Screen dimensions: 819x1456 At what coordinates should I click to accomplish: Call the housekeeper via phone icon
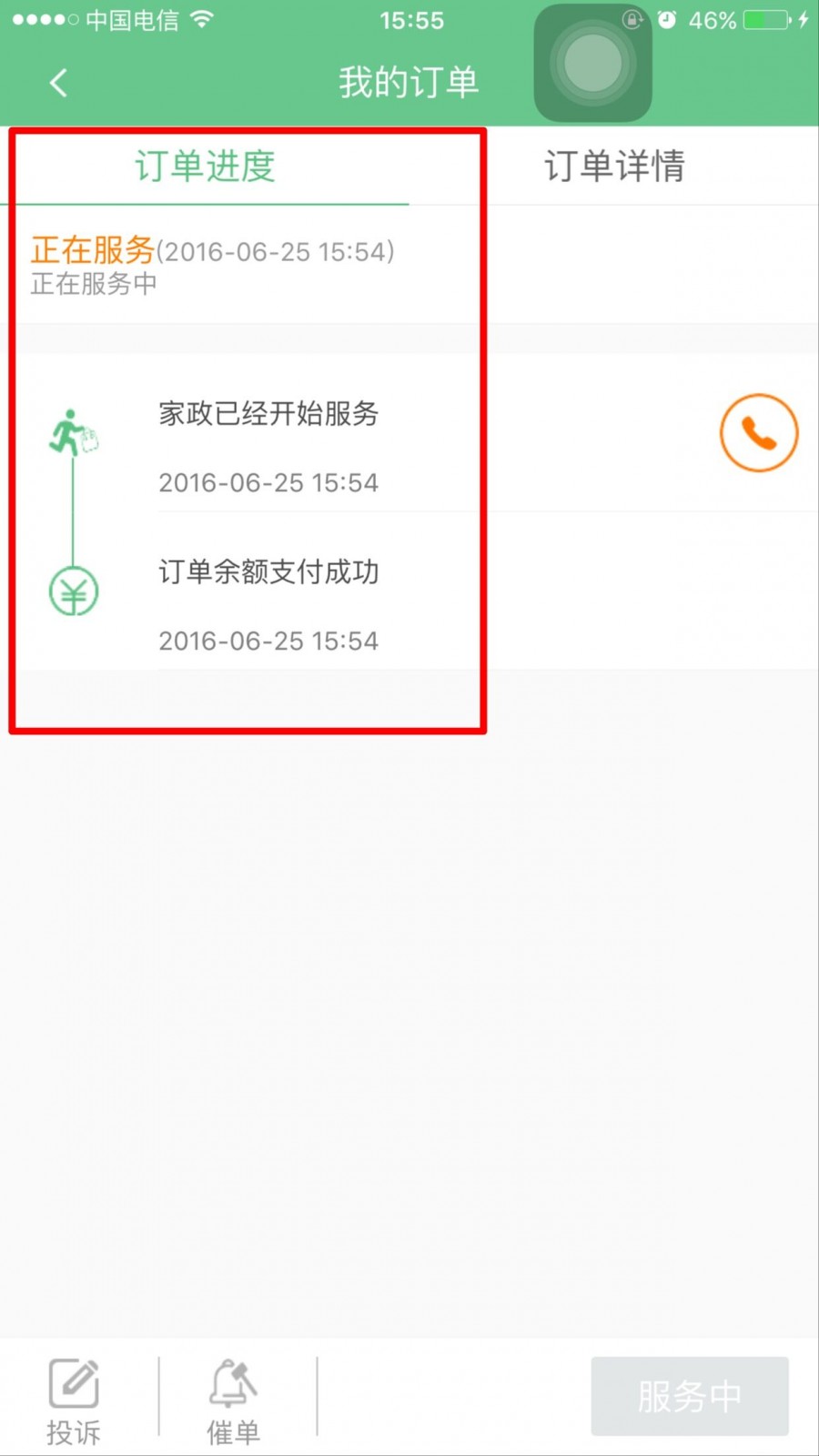point(759,432)
